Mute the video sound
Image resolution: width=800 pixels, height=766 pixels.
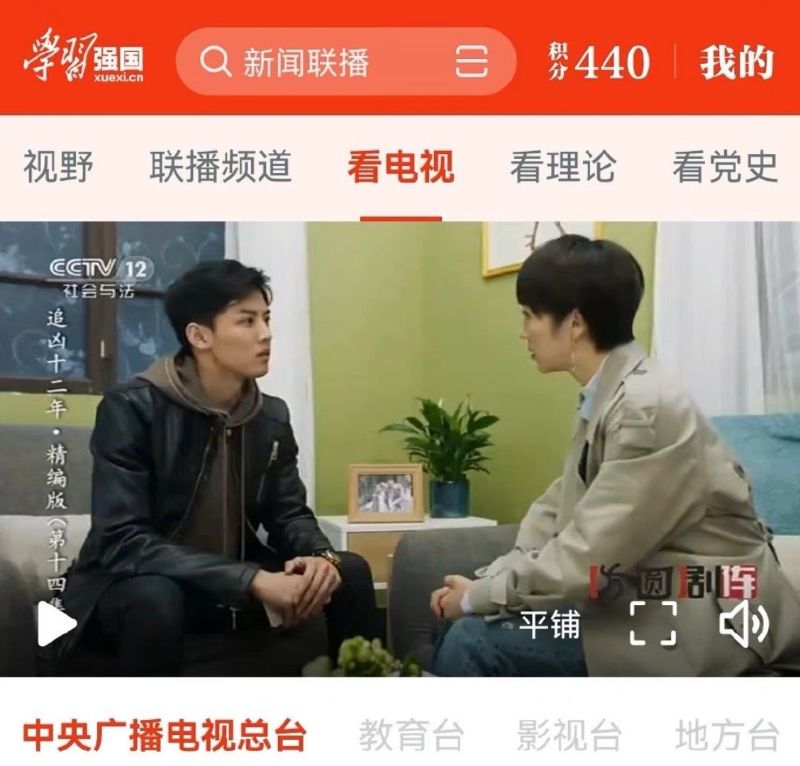[743, 624]
